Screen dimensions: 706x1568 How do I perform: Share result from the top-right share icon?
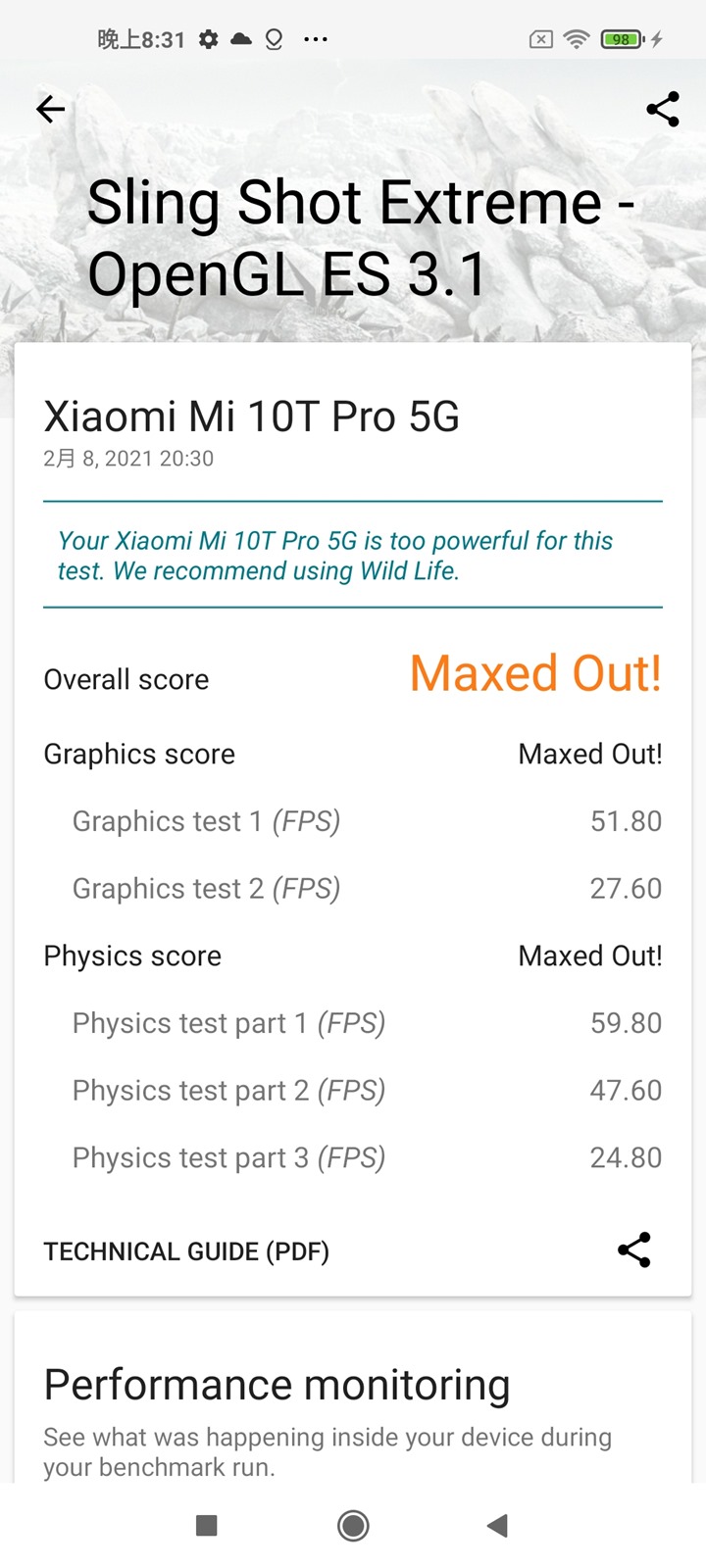tap(663, 109)
